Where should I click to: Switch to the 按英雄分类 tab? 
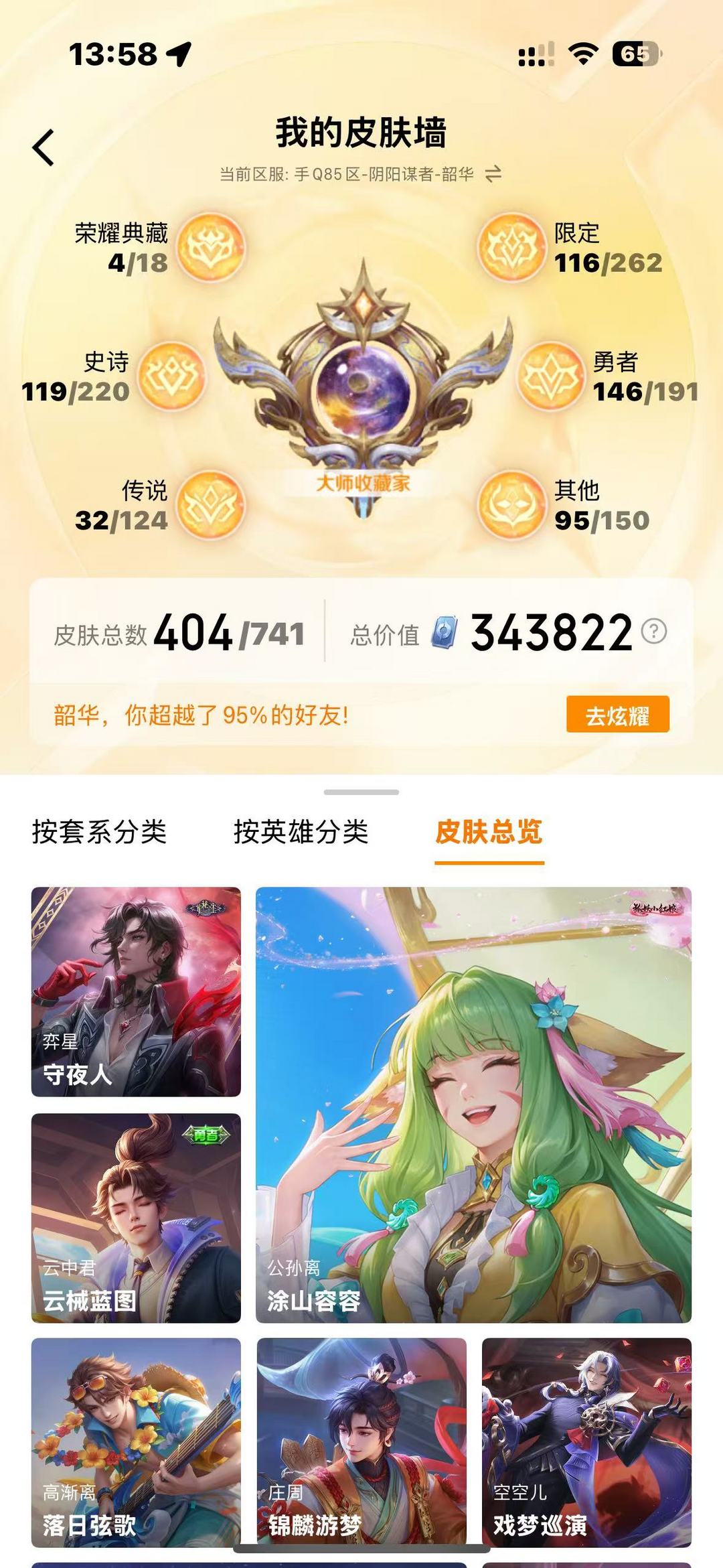[301, 833]
